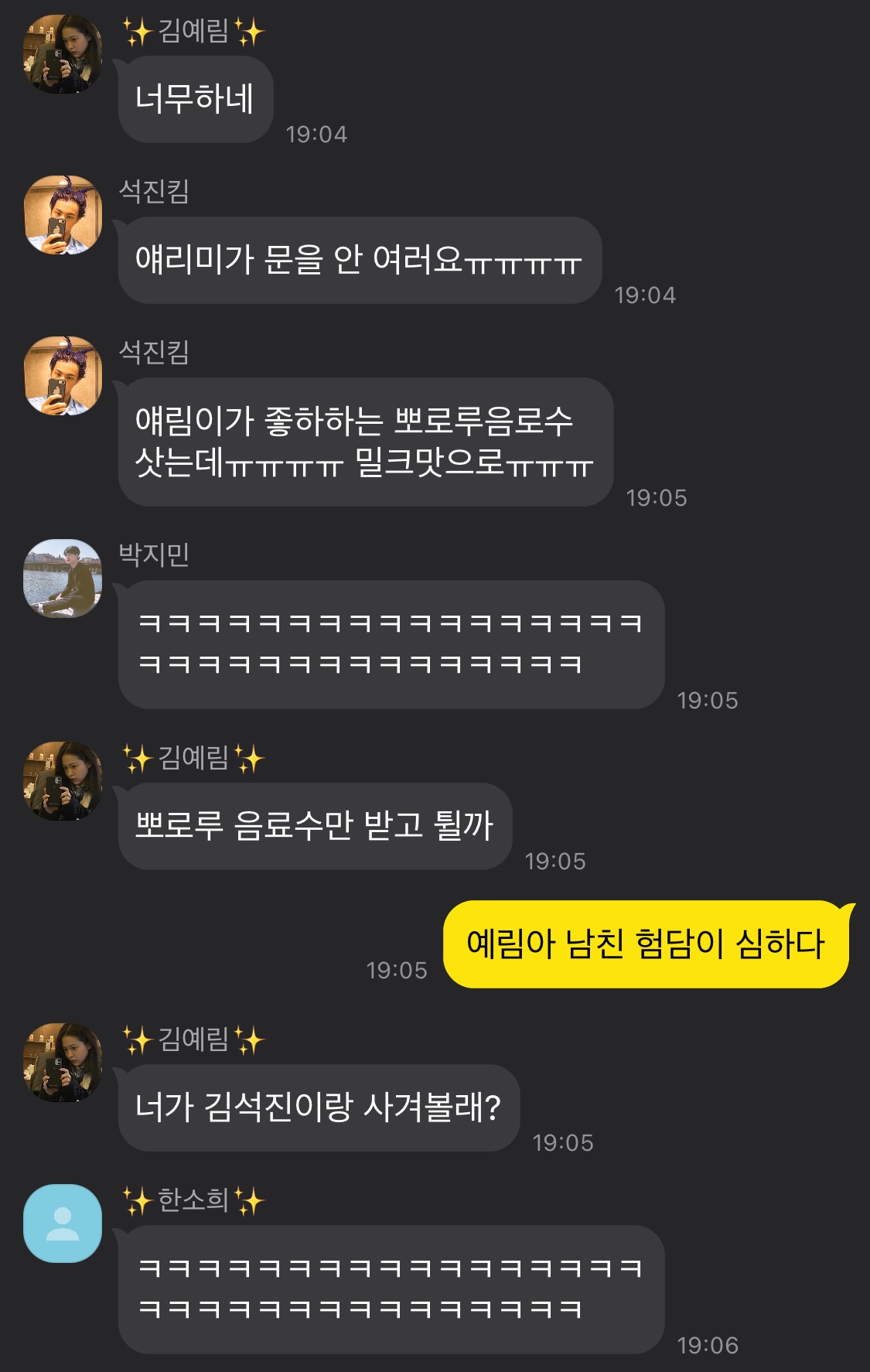Viewport: 870px width, 1372px height.
Task: Tap 석진킴's avatar beside the 뽀로루음로수 message
Action: coord(63,376)
